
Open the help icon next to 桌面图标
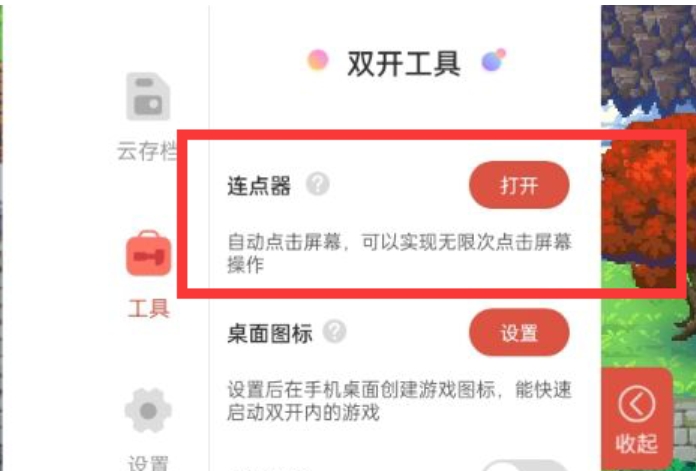click(x=336, y=332)
